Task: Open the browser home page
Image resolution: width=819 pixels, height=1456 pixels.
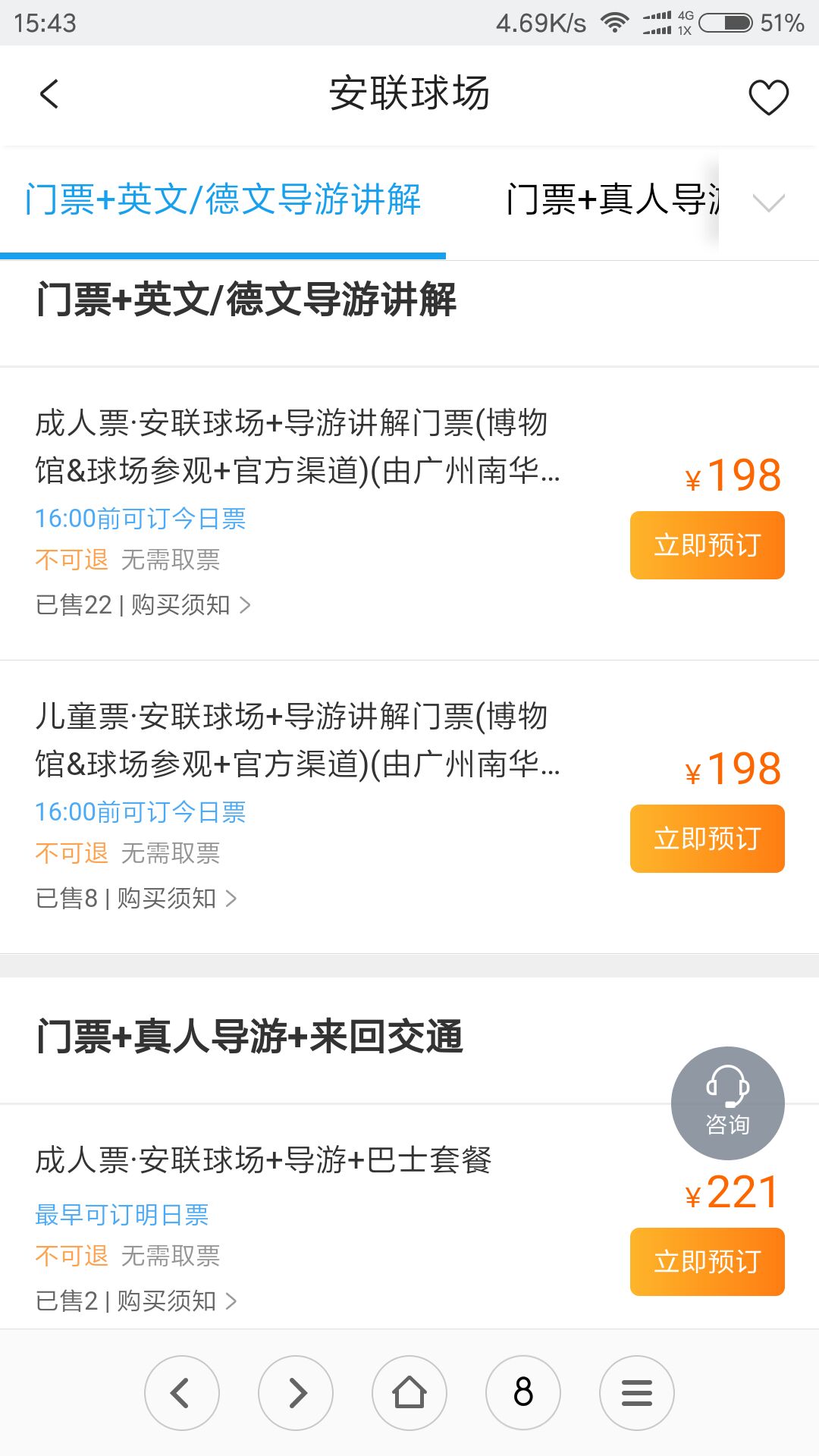Action: 409,1393
